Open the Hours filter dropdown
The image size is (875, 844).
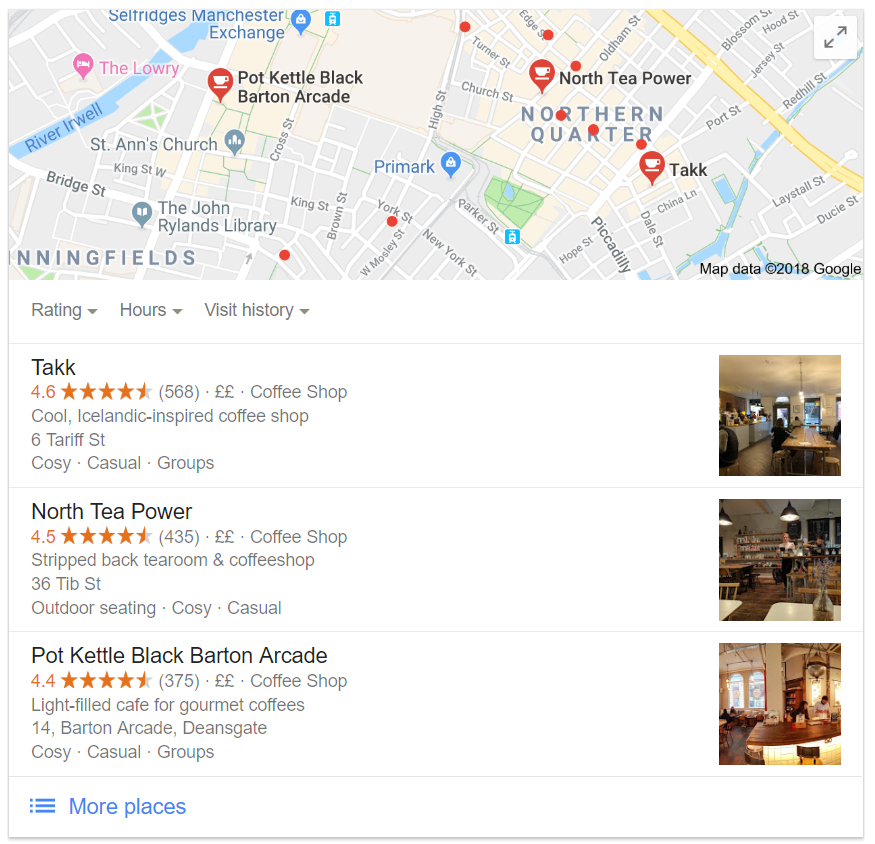coord(150,310)
